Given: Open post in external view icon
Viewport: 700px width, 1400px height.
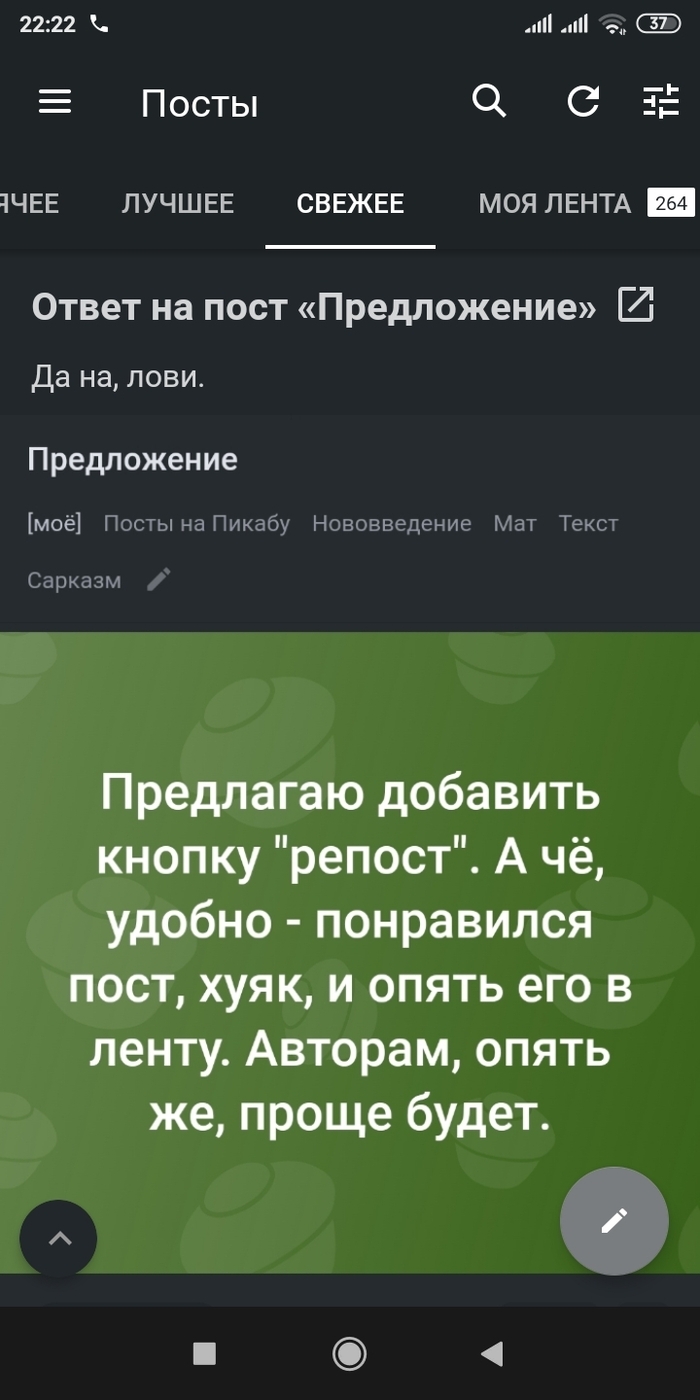Looking at the screenshot, I should [x=636, y=305].
